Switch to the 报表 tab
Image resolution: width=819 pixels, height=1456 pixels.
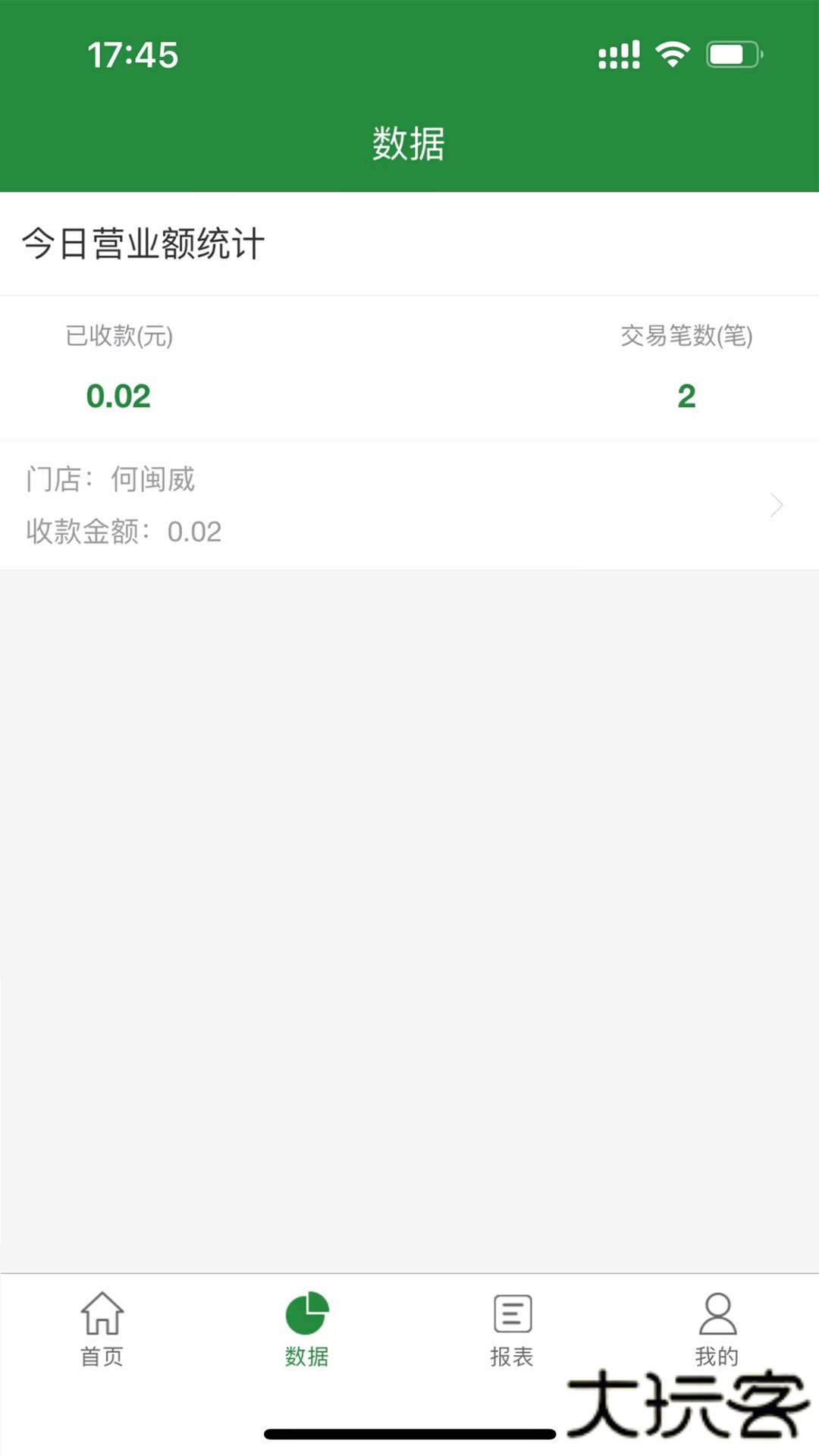[x=512, y=1335]
